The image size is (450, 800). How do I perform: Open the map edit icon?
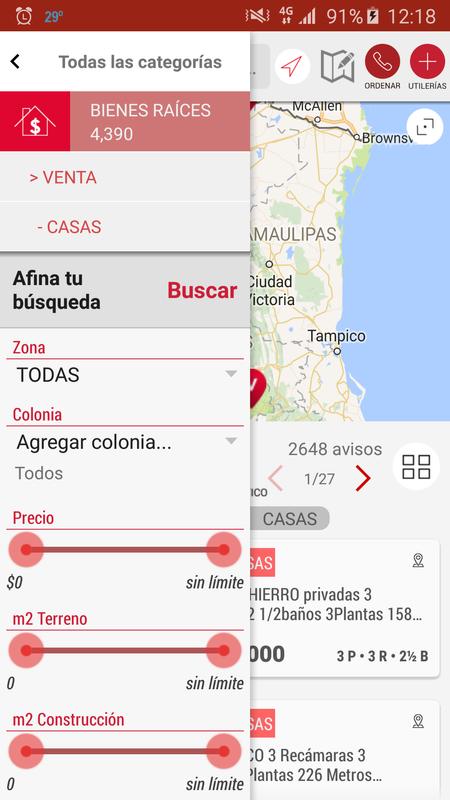tap(337, 66)
